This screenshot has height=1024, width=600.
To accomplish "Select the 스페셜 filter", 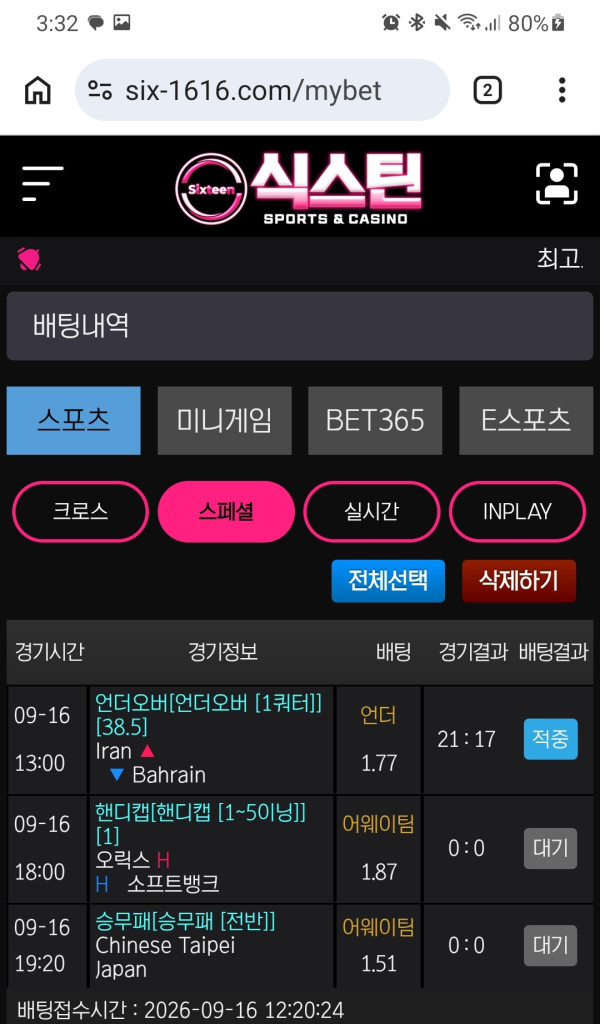I will pos(226,511).
